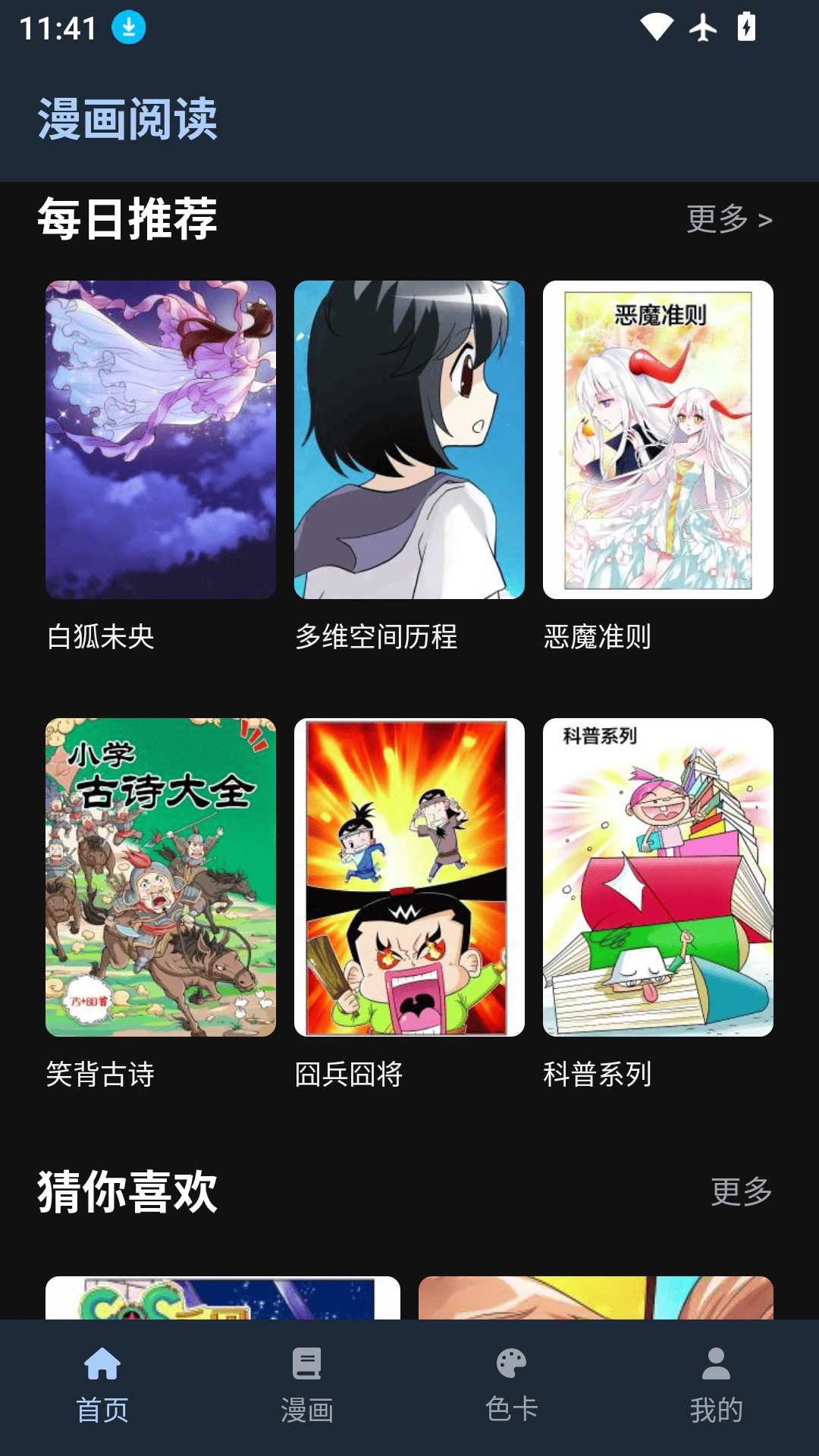Click the battery indicator icon
This screenshot has height=1456, width=819.
[745, 29]
